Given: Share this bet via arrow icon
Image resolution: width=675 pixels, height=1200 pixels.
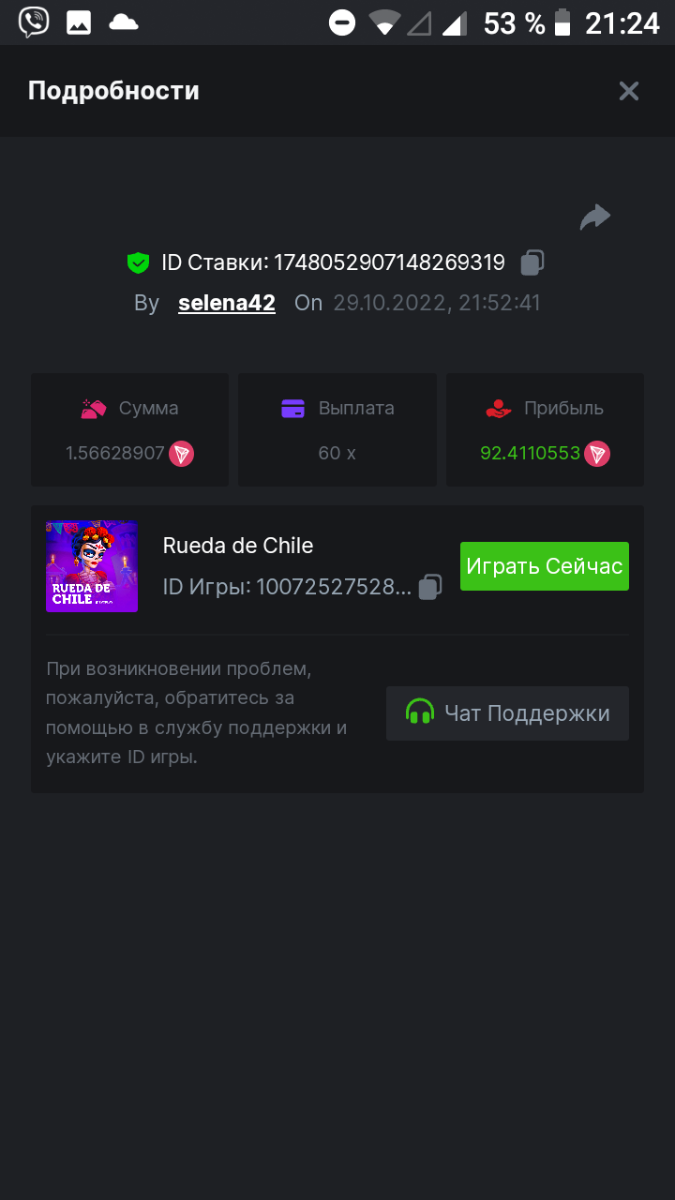Looking at the screenshot, I should tap(595, 217).
